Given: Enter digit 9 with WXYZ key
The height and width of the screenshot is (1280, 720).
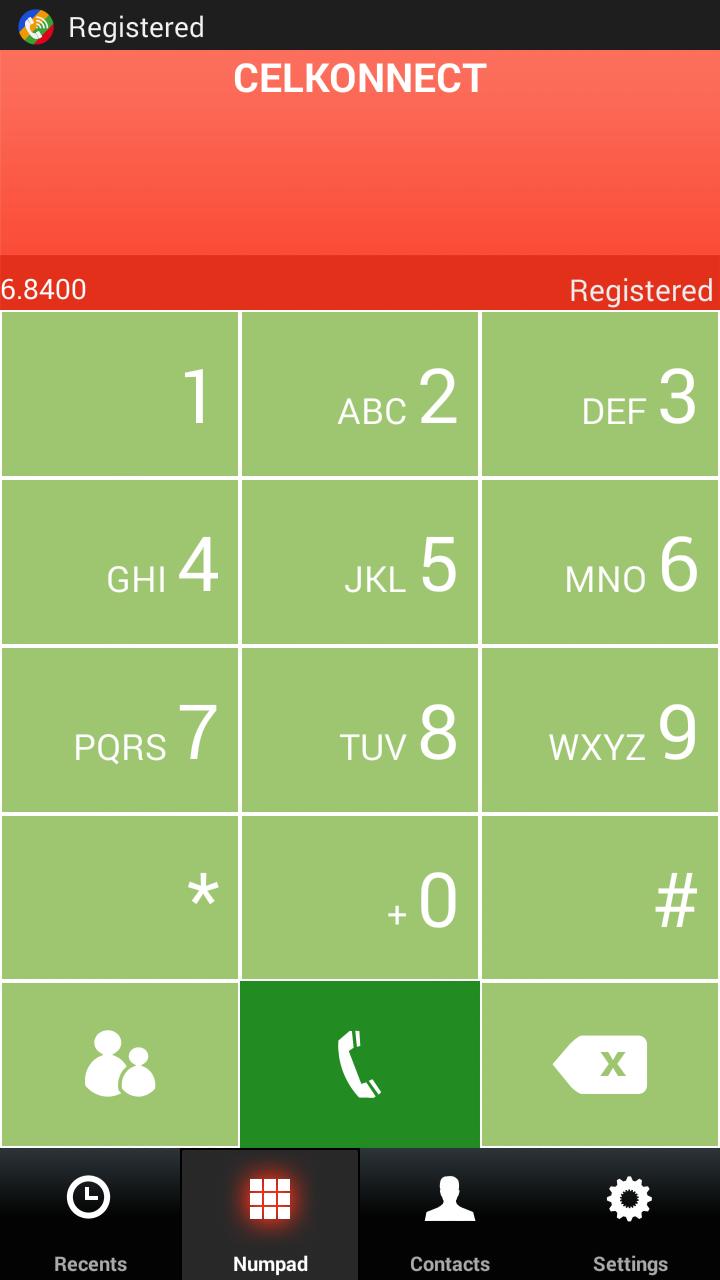Looking at the screenshot, I should pyautogui.click(x=600, y=730).
